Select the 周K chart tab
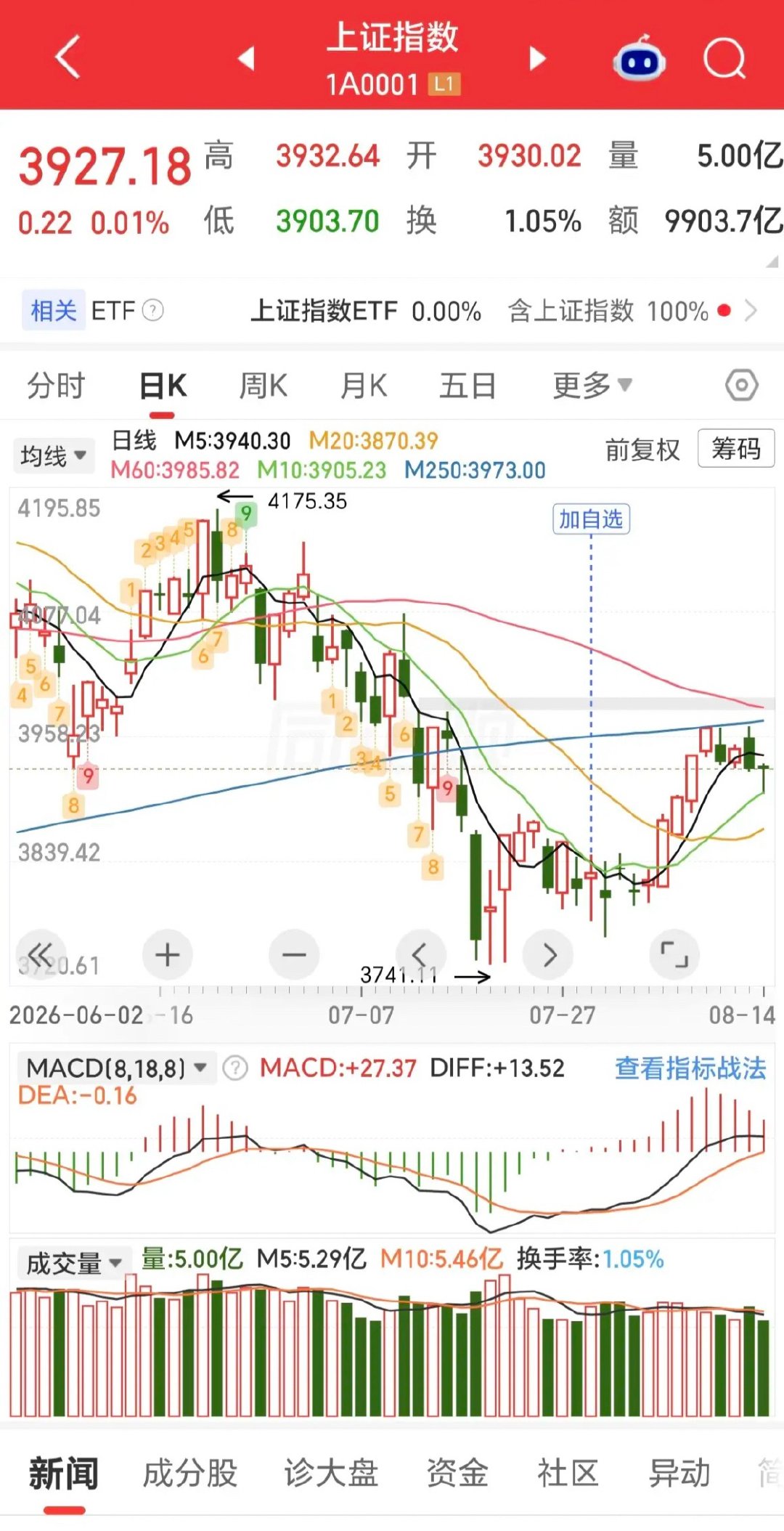Screen dimensions: 784x1531 tap(264, 385)
